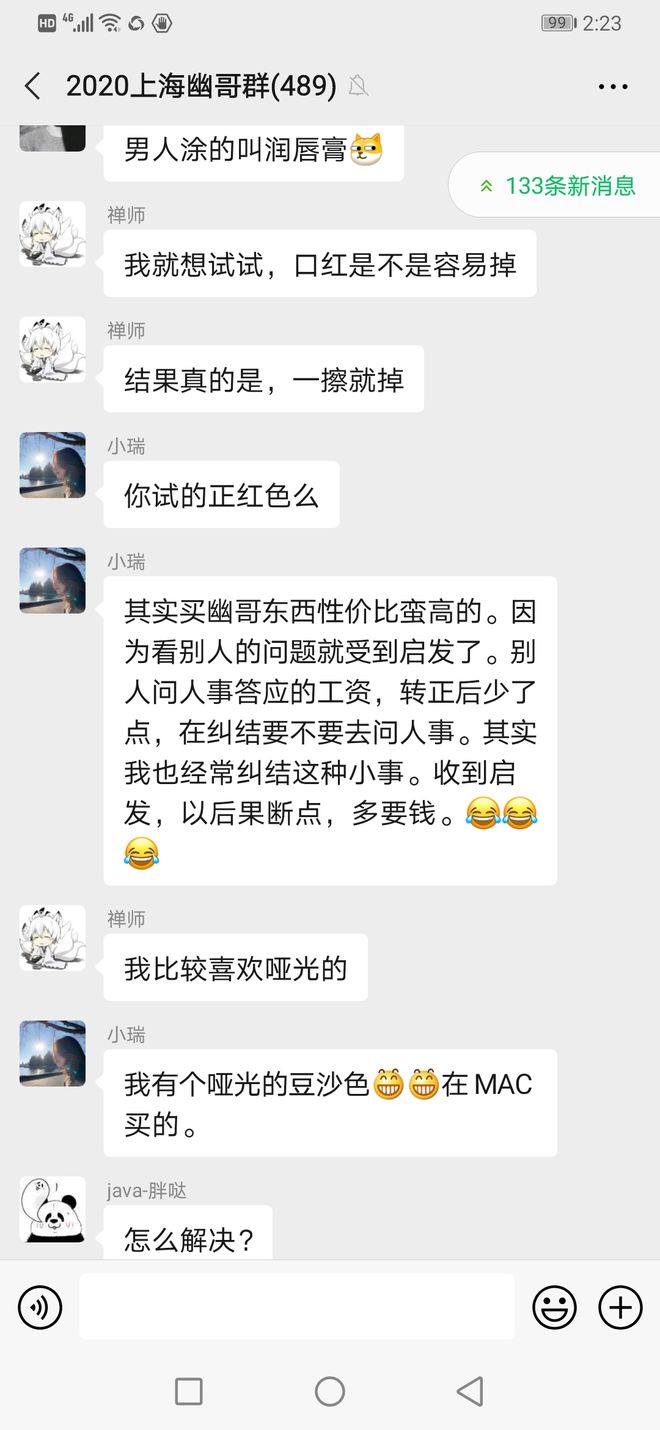The height and width of the screenshot is (1430, 660).
Task: Tap the system home button
Action: coord(330,1391)
